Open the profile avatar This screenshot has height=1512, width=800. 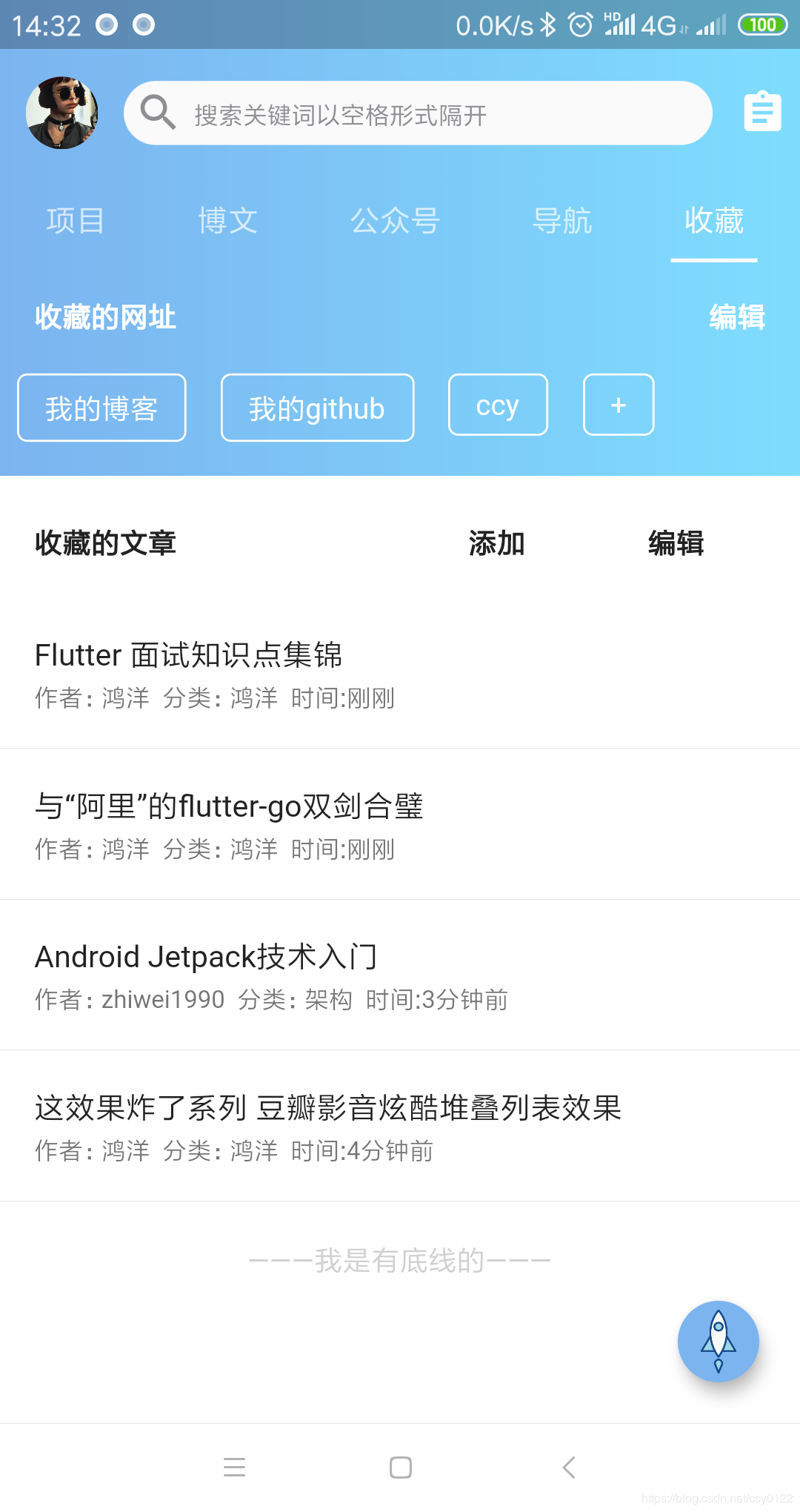tap(62, 113)
